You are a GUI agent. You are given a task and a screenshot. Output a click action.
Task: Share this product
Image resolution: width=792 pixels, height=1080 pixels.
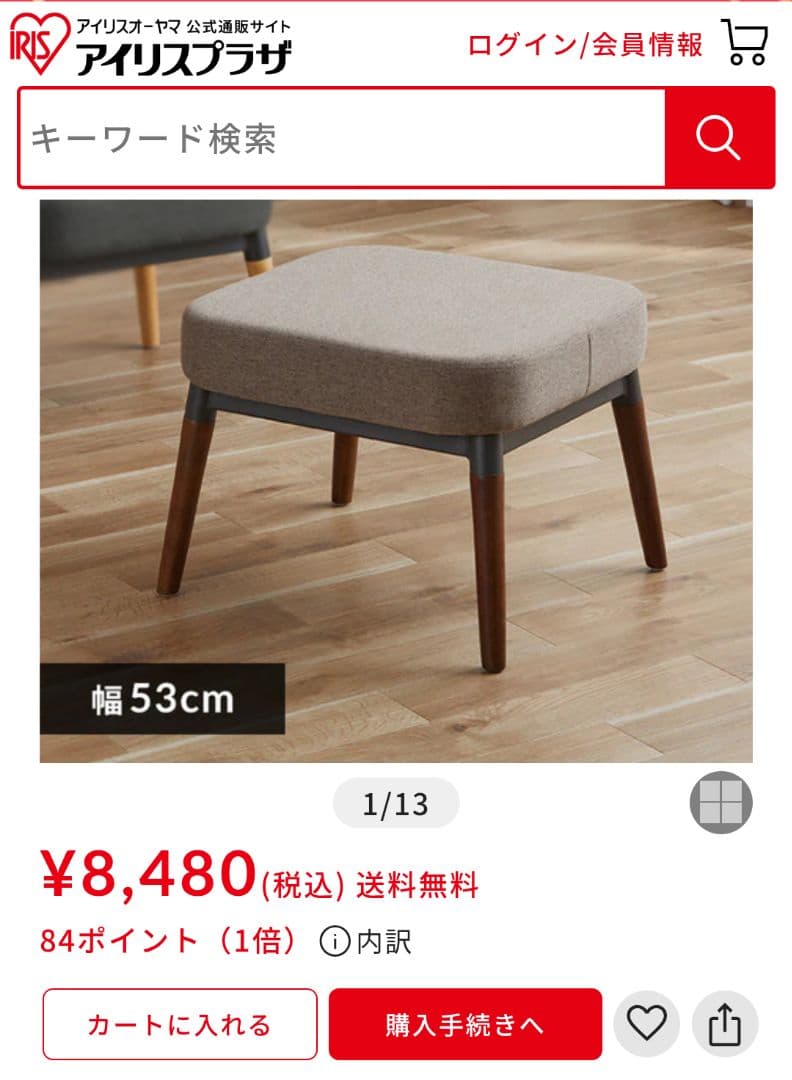click(x=725, y=1024)
